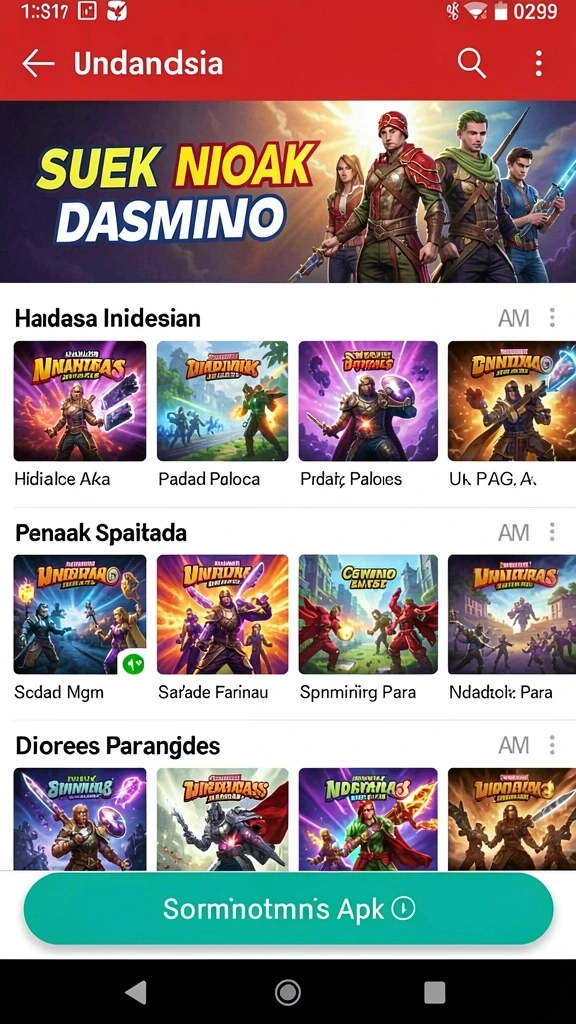Go back using the app bar arrow
576x1024 pixels.
point(38,64)
